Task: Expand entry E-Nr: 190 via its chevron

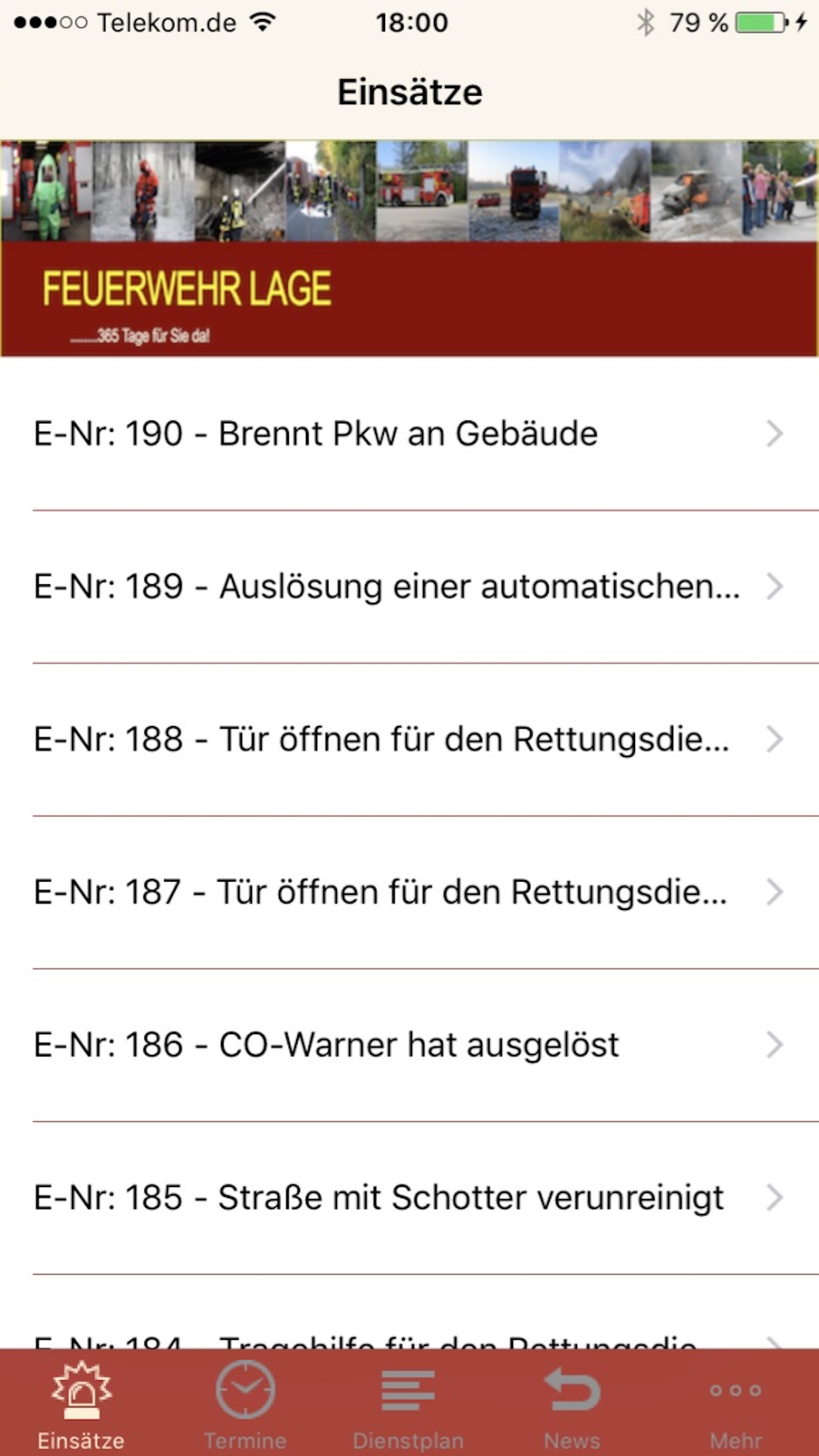Action: coord(776,433)
